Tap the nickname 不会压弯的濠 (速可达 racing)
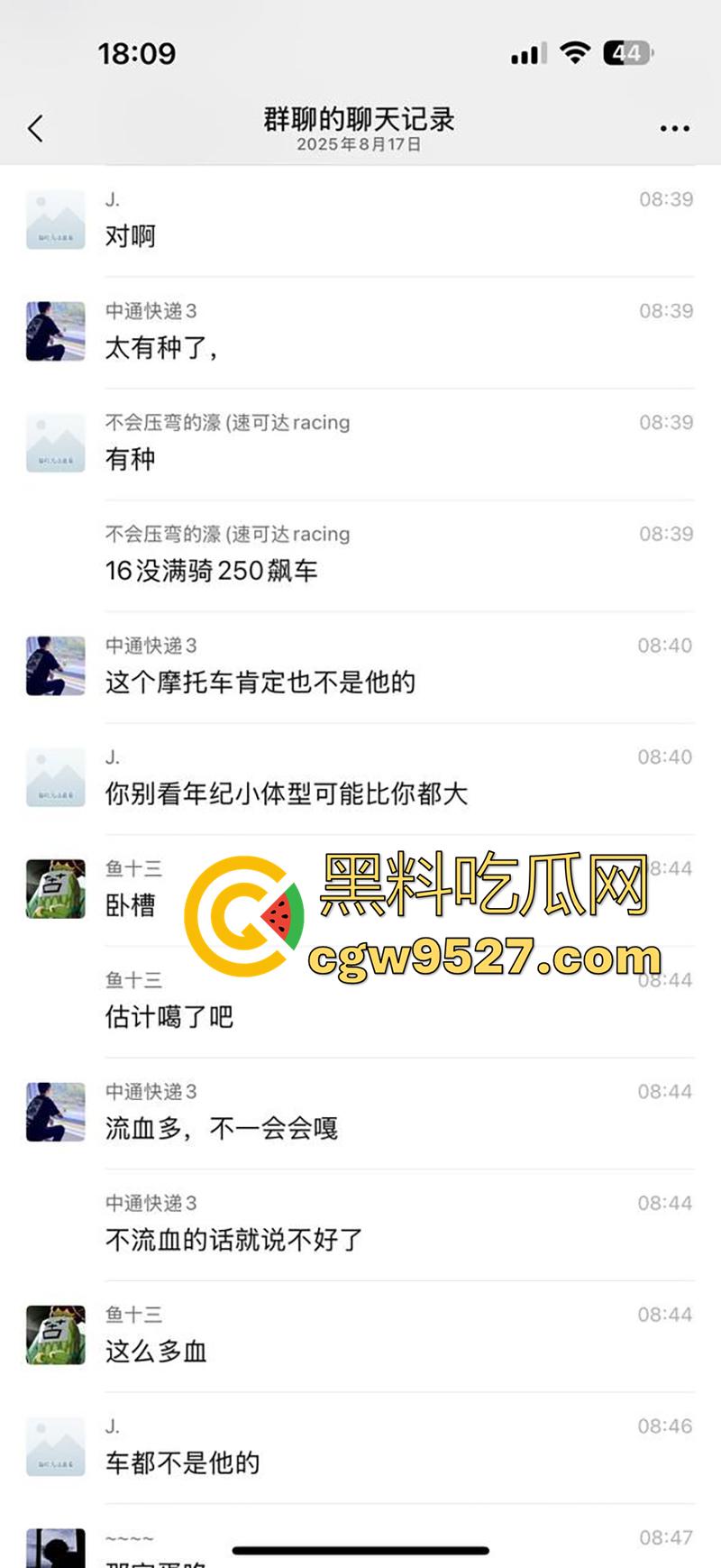 226,422
